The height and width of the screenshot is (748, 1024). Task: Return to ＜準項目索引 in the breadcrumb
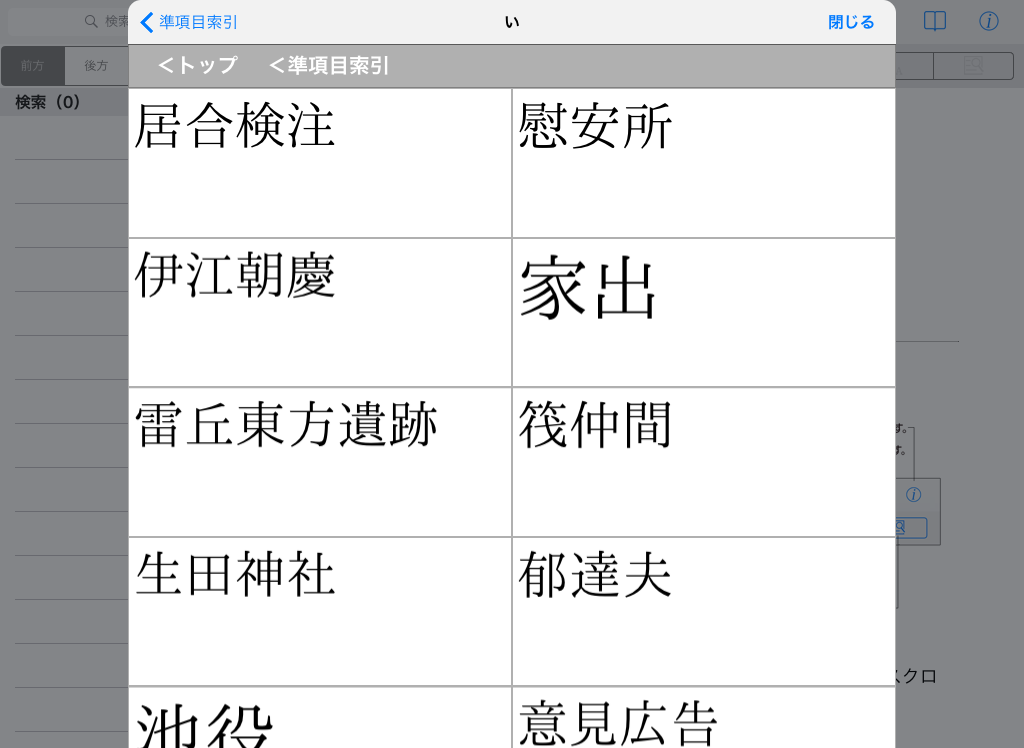(329, 66)
